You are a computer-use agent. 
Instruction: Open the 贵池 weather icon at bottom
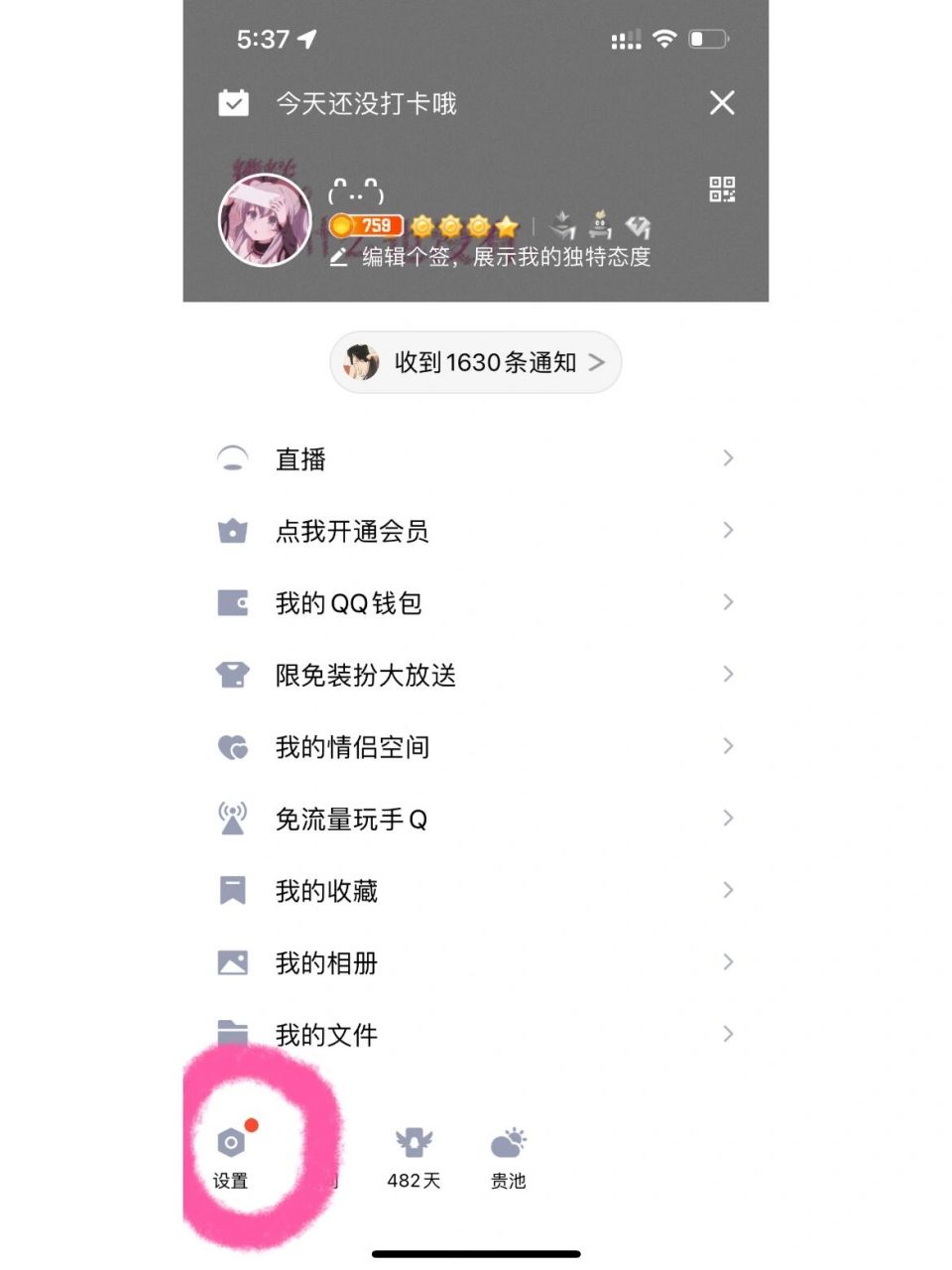click(x=508, y=1141)
